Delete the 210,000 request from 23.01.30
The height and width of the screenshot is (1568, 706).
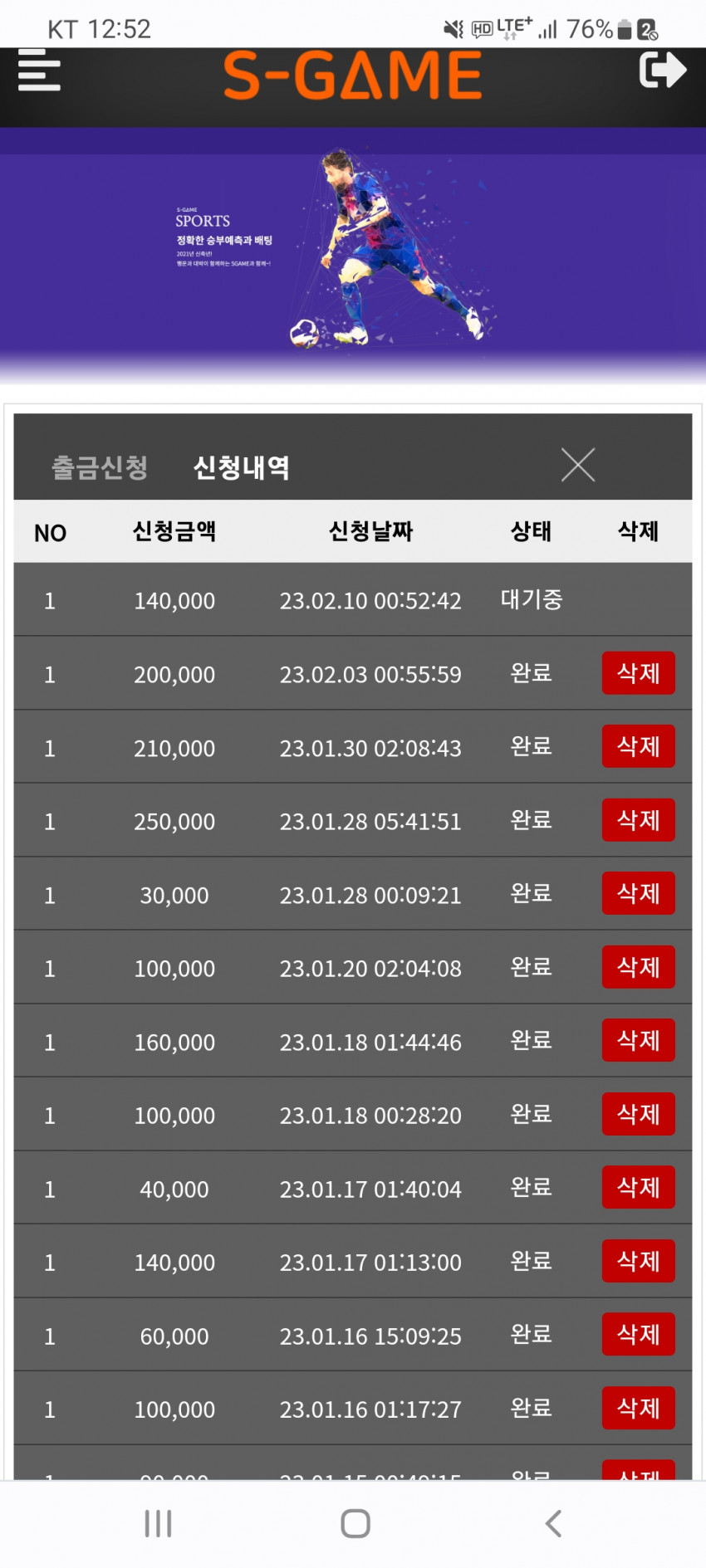pos(638,746)
